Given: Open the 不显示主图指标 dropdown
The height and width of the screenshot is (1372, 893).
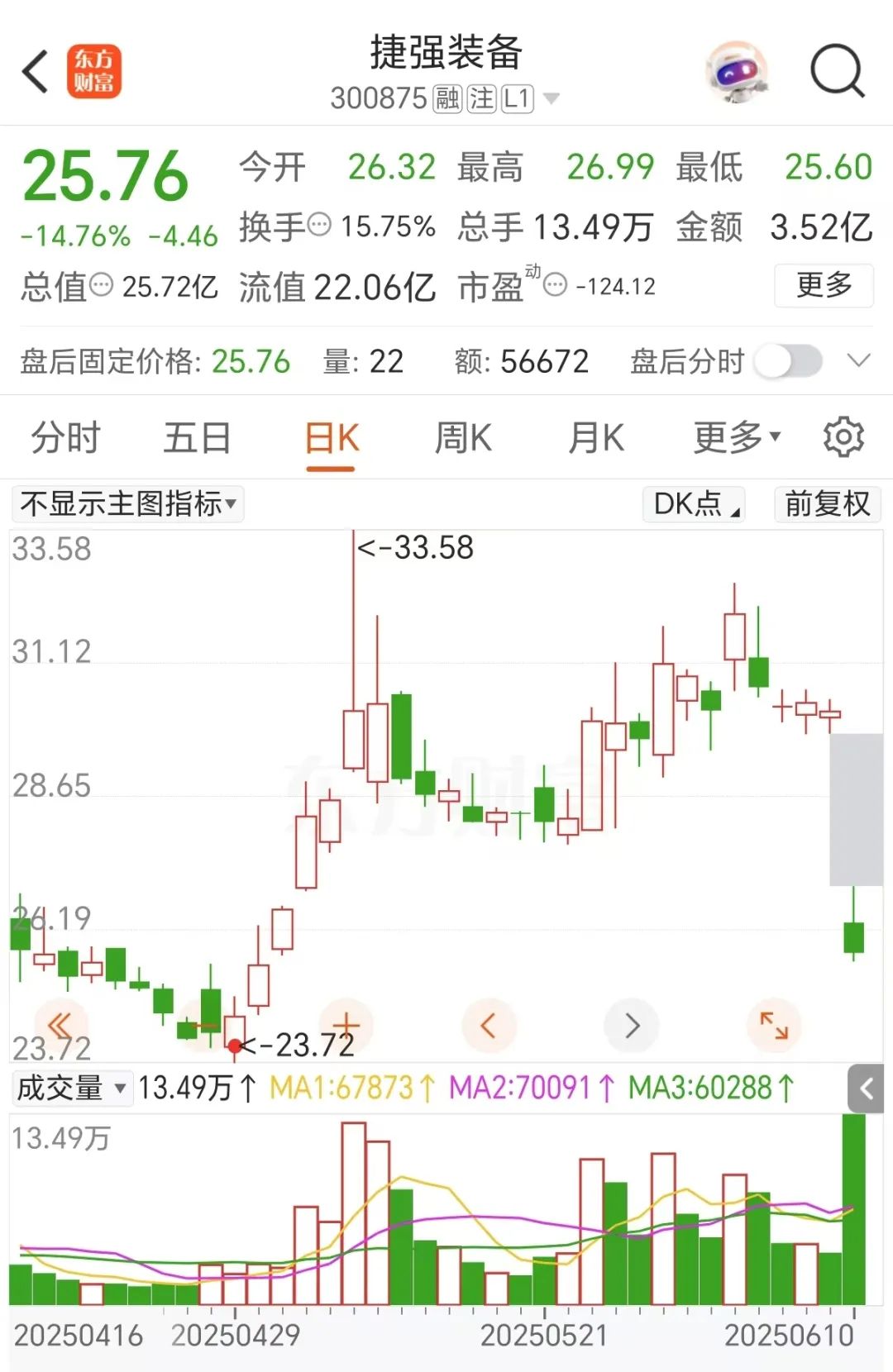Looking at the screenshot, I should click(126, 504).
